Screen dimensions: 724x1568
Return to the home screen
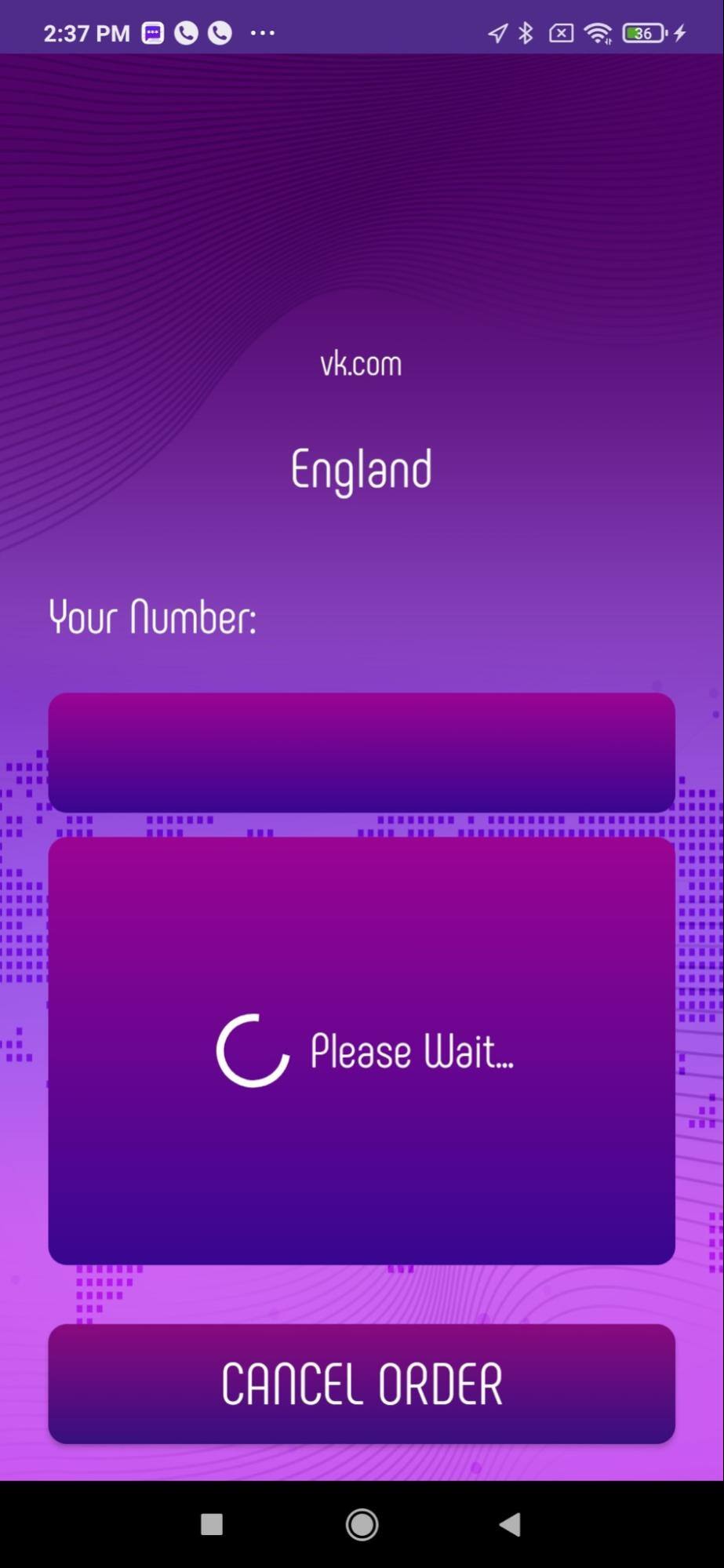362,1525
